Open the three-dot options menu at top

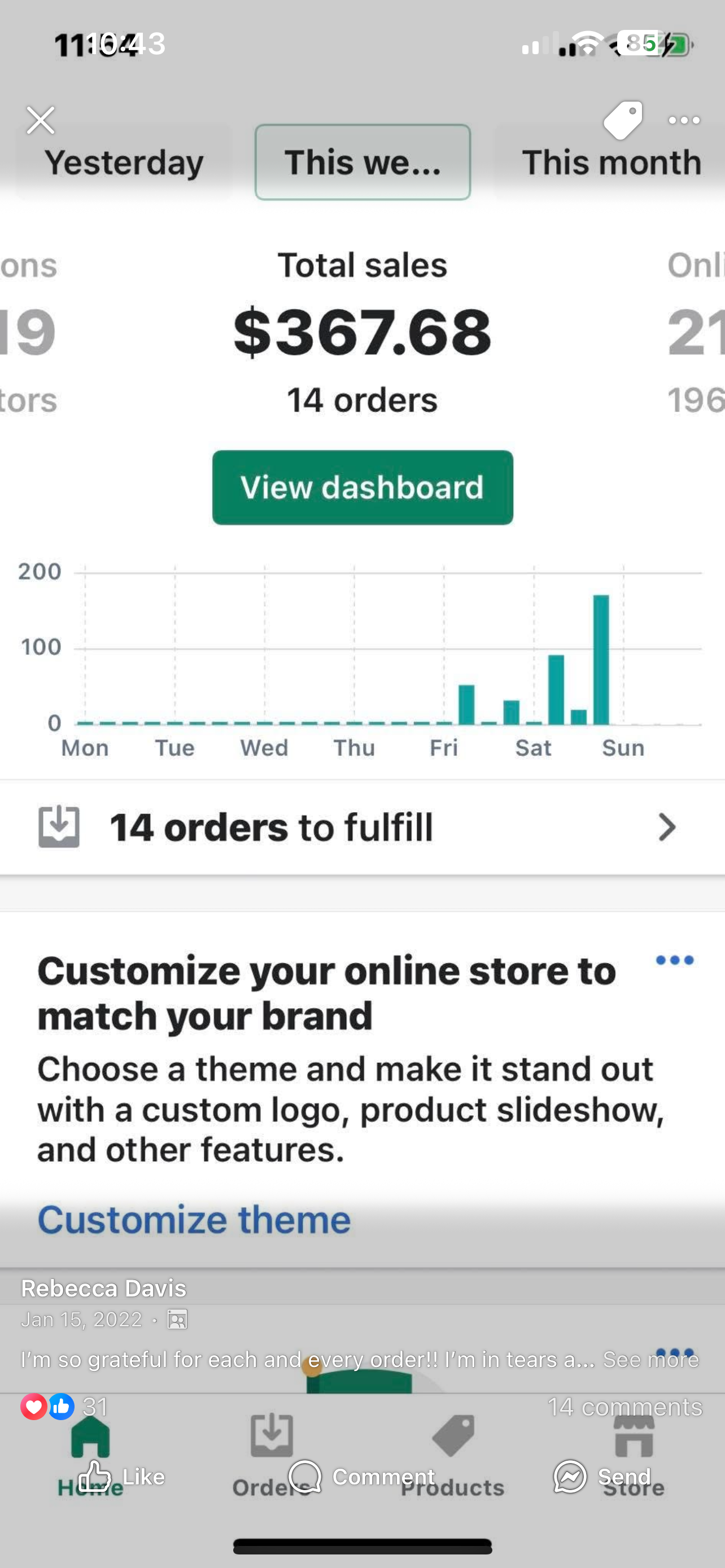tap(684, 120)
